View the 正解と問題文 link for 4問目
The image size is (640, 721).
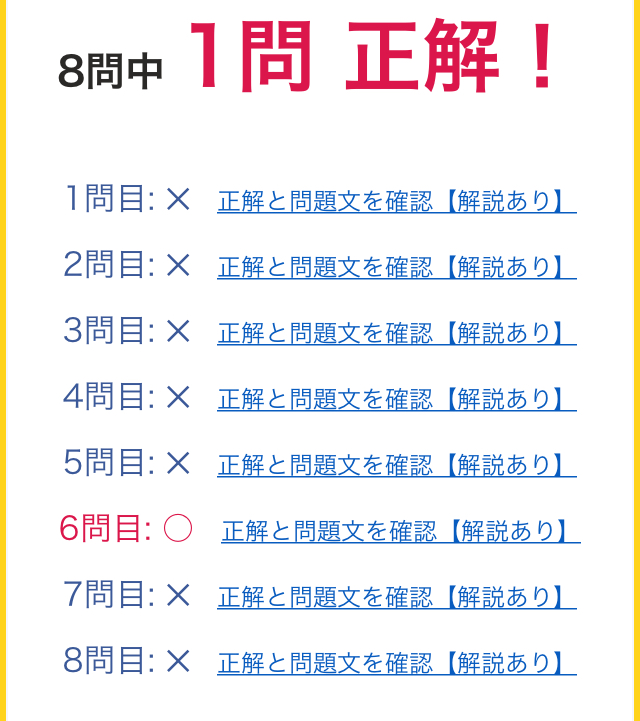pyautogui.click(x=397, y=399)
